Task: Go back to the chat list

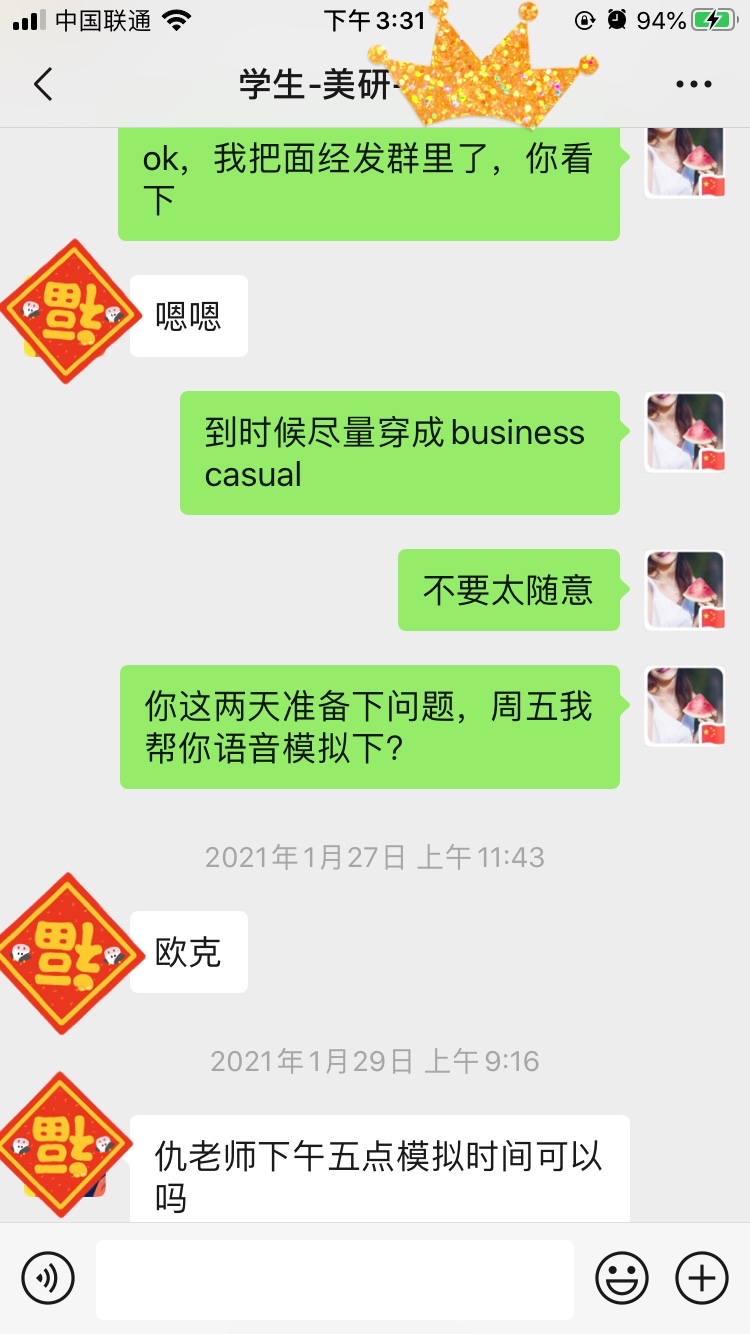Action: (x=43, y=85)
